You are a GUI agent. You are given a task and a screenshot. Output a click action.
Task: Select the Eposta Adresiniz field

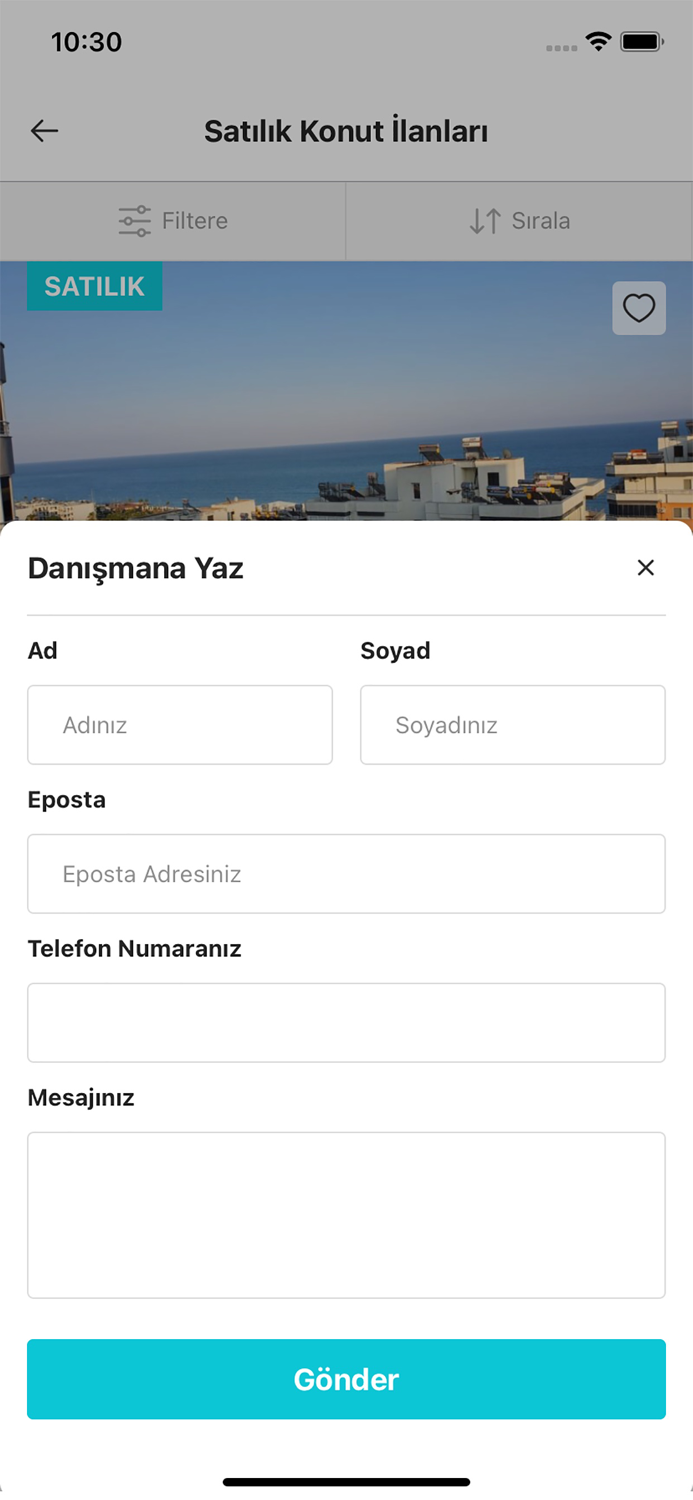[x=346, y=874]
